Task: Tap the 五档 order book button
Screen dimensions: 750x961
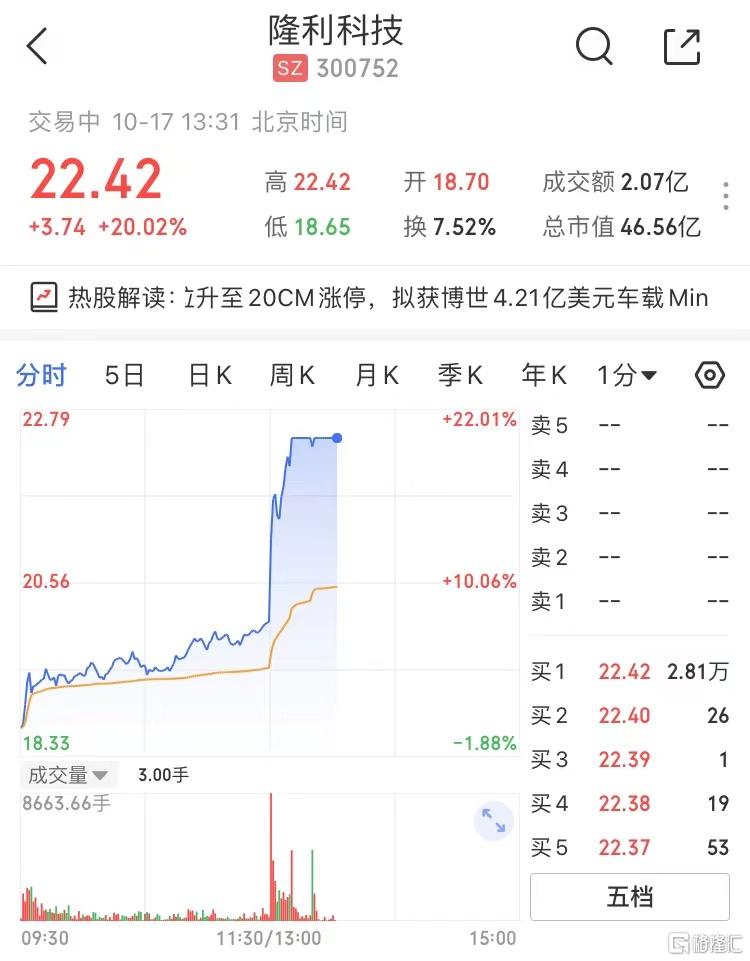Action: (630, 897)
